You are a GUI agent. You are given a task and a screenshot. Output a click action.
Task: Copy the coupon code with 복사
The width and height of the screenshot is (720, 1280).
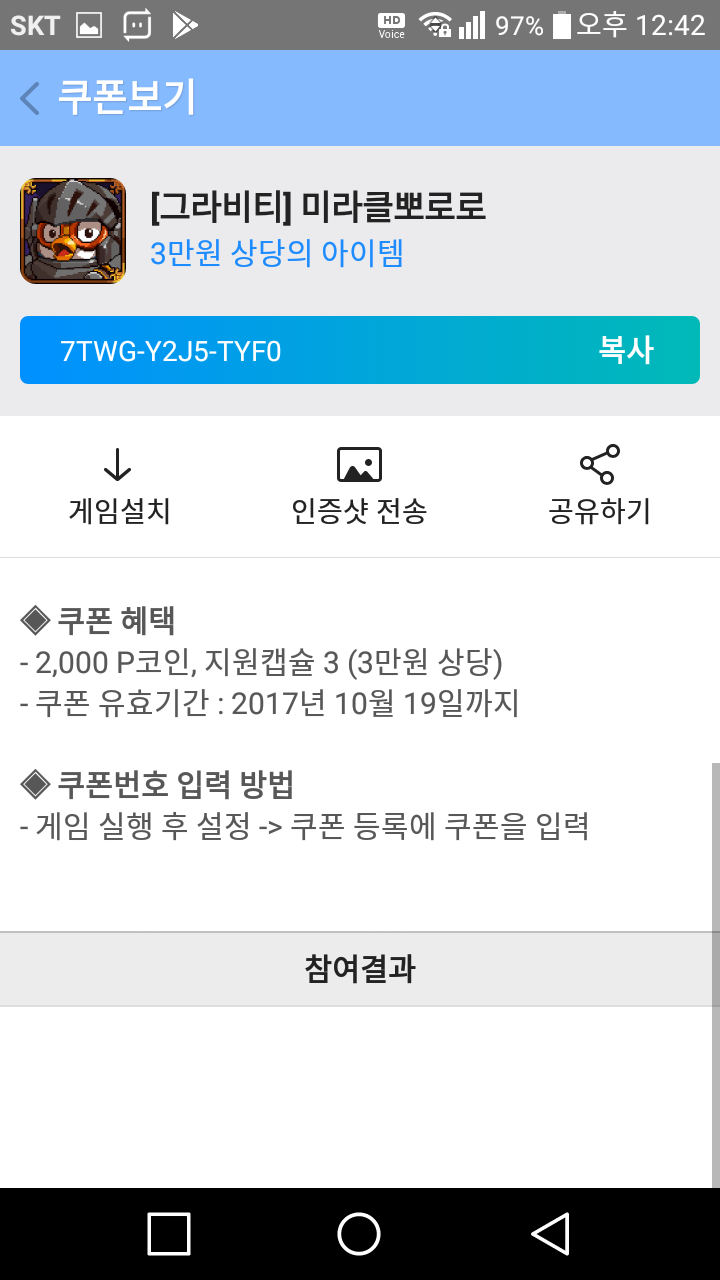[x=626, y=350]
